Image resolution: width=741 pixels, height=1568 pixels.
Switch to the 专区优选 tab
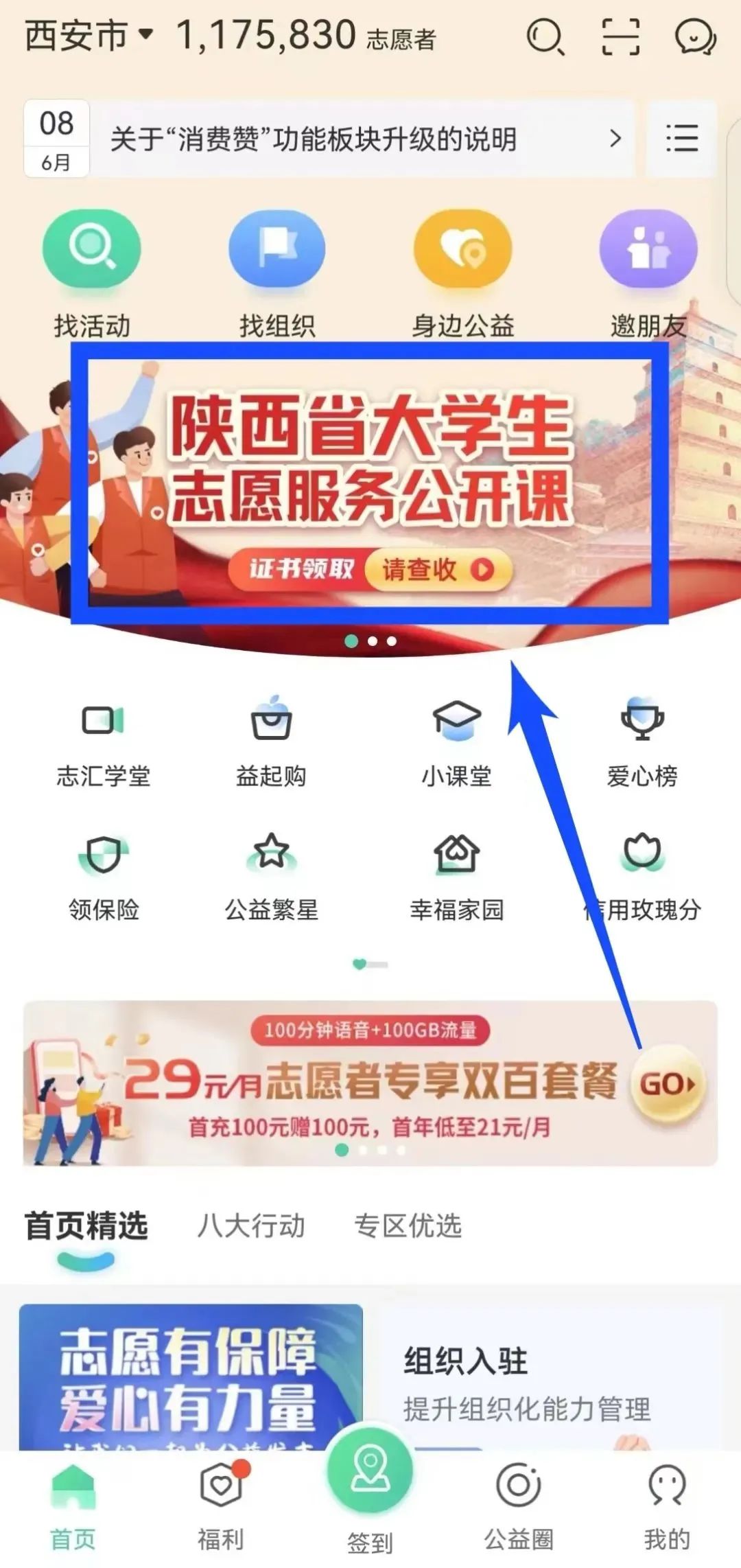pyautogui.click(x=408, y=1225)
